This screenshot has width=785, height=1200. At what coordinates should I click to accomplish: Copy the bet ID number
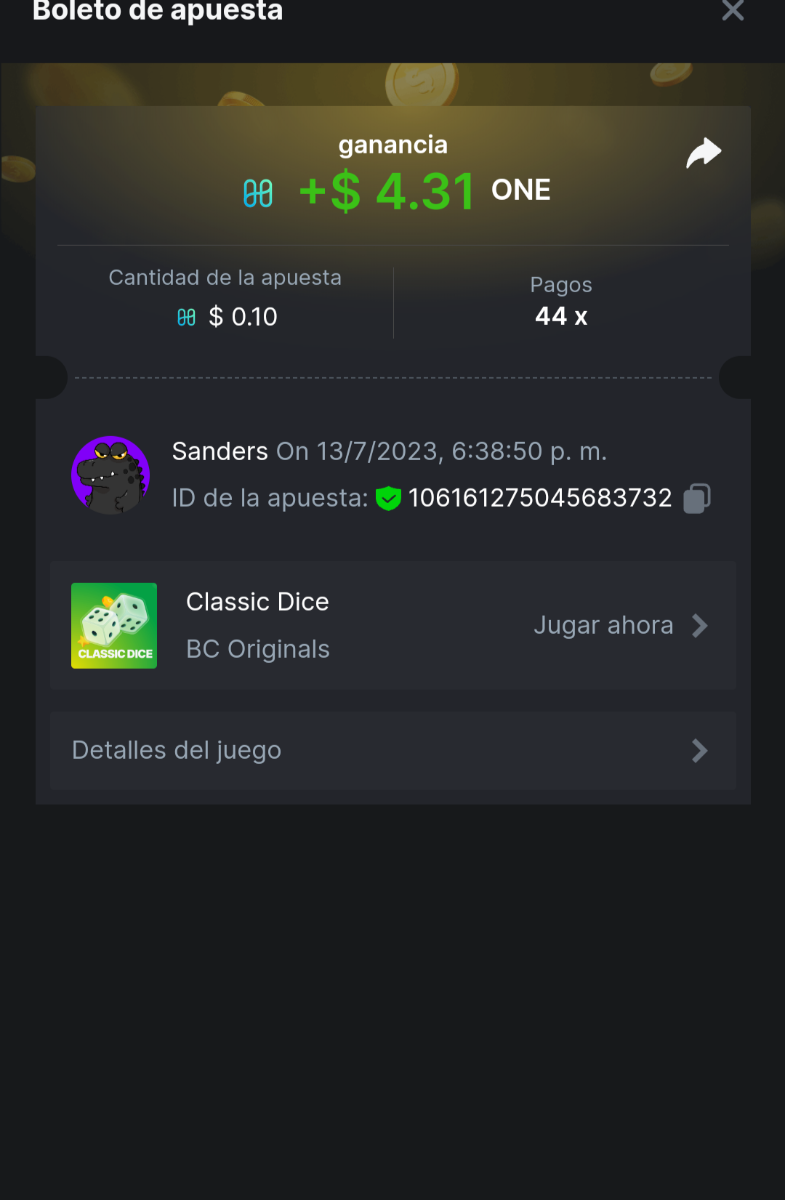pos(697,498)
